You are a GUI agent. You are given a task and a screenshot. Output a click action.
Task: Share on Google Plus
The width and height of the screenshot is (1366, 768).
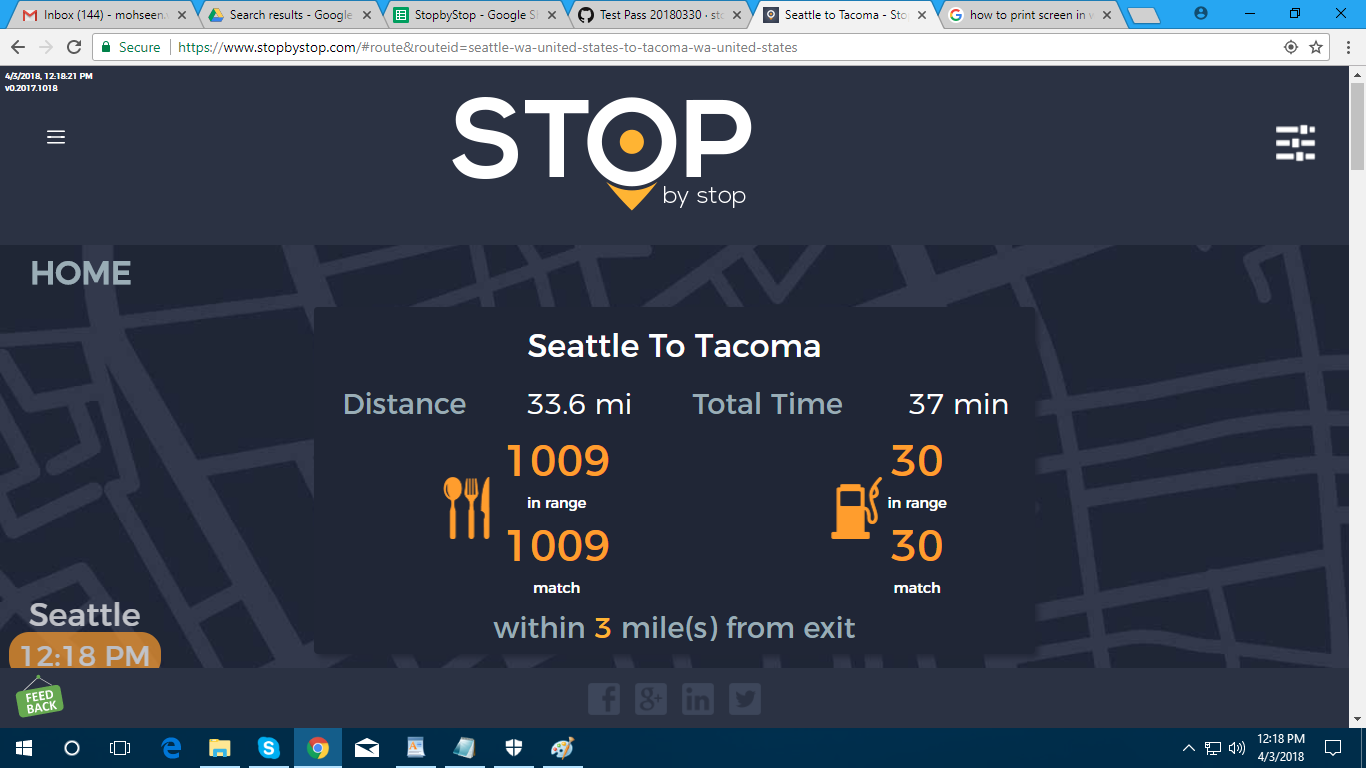[x=651, y=699]
